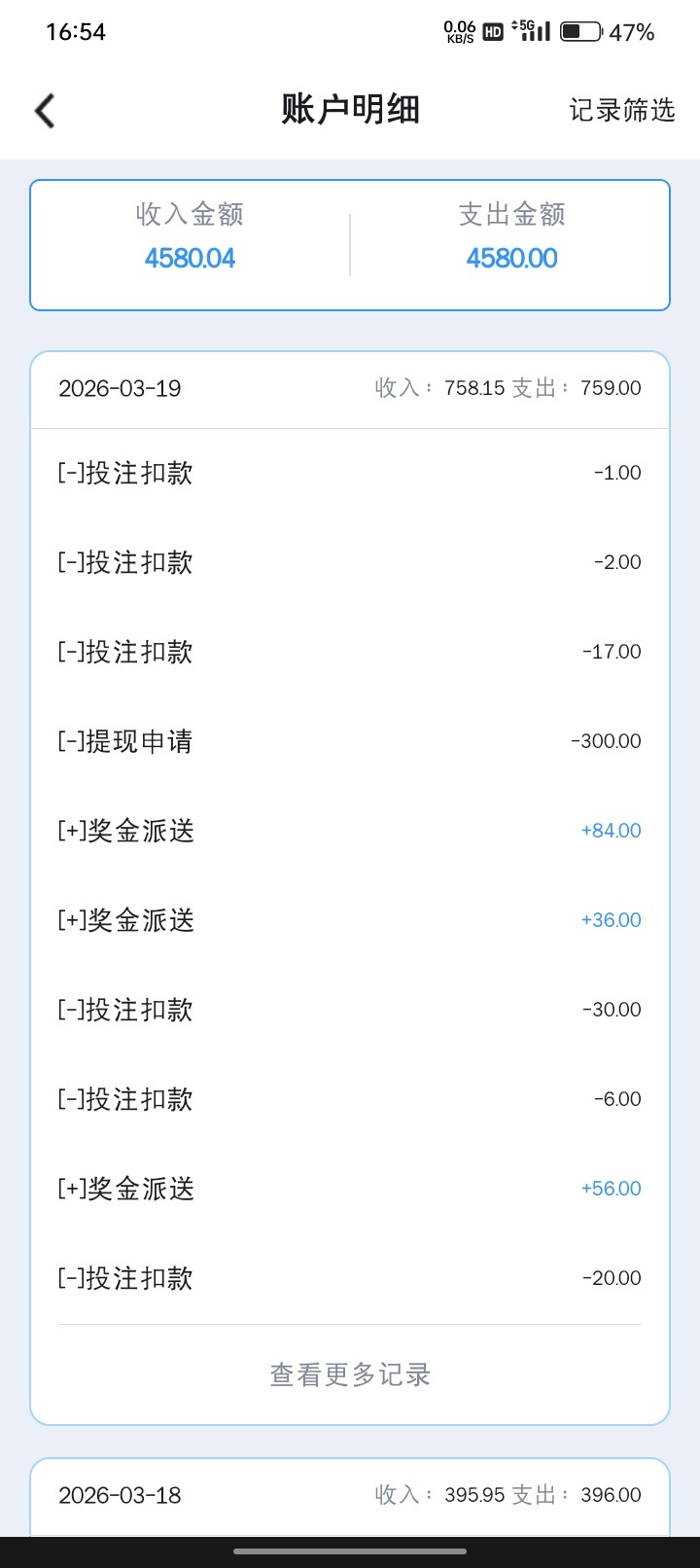The image size is (700, 1568).
Task: Select the first 投注扣款 -1.00 entry
Action: (349, 473)
